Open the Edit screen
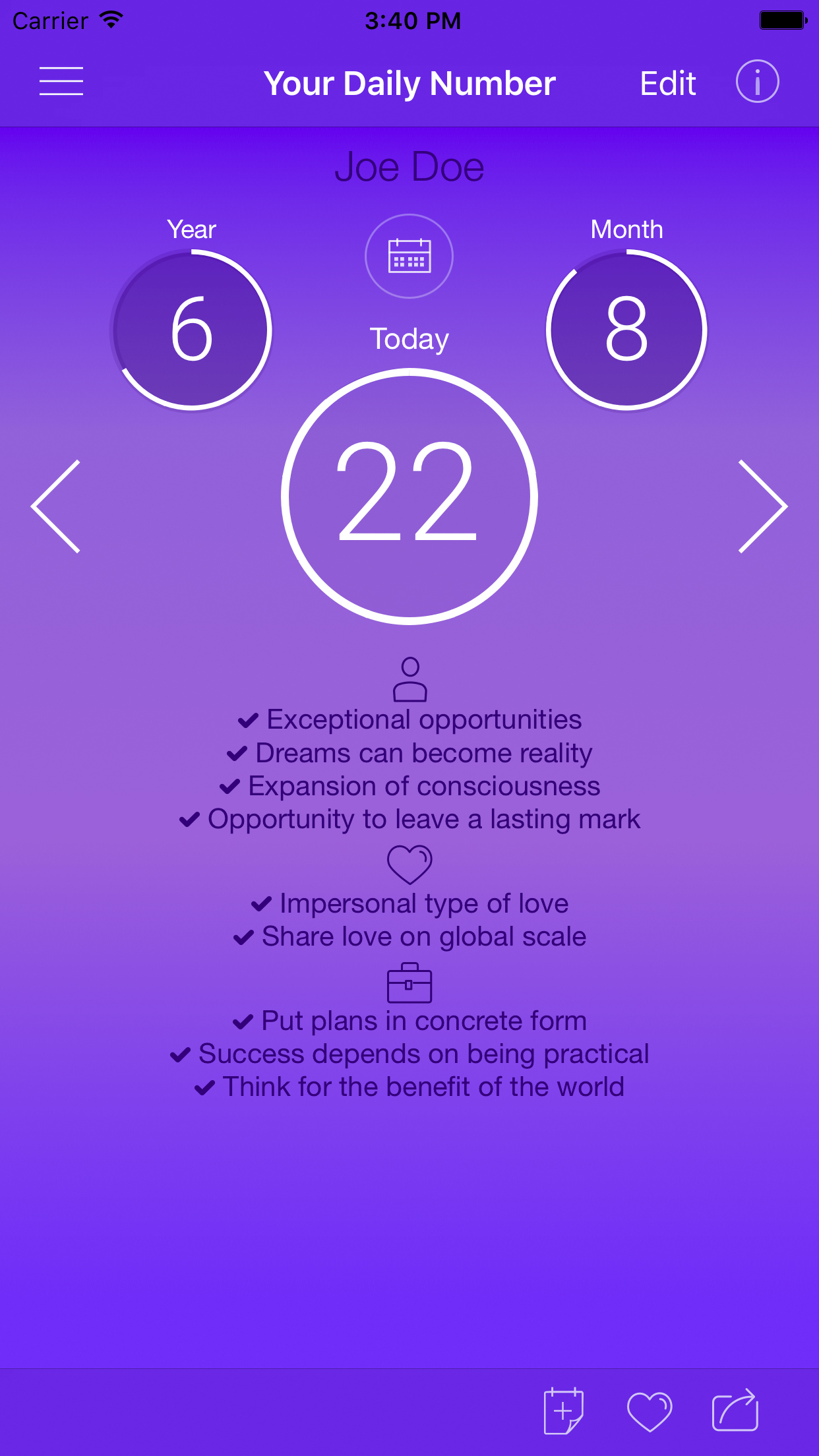This screenshot has width=819, height=1456. pyautogui.click(x=667, y=82)
